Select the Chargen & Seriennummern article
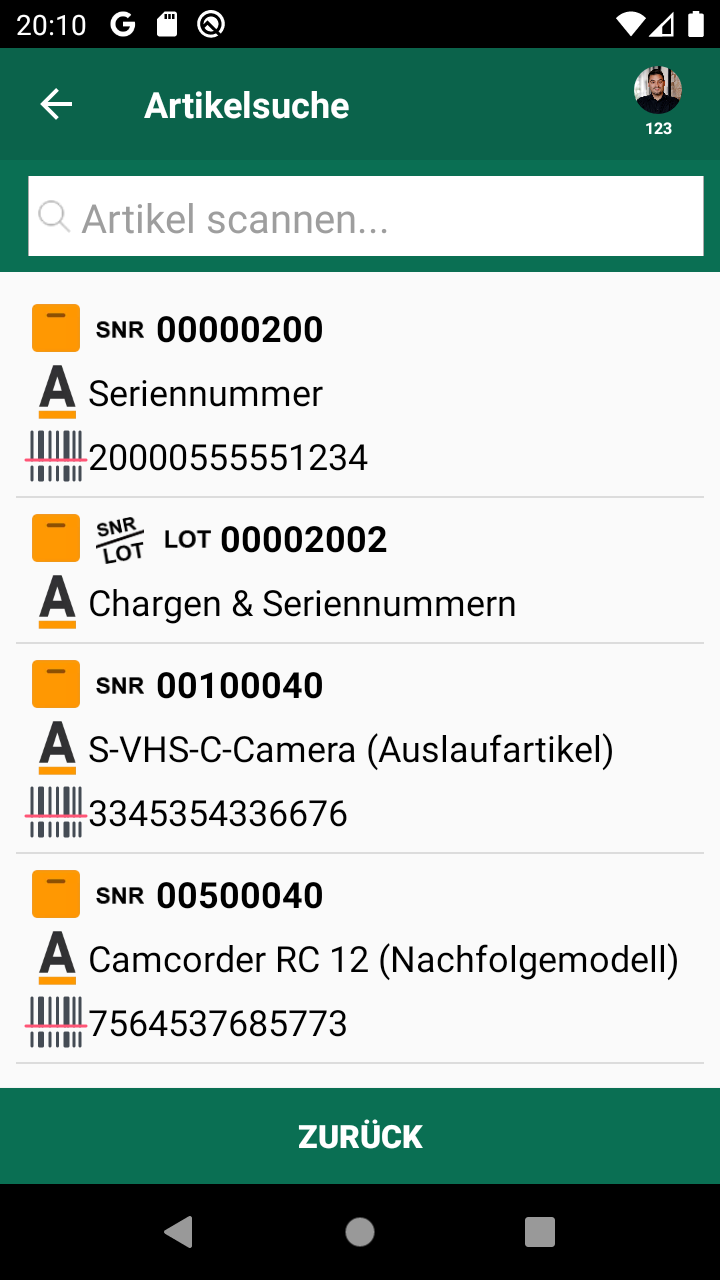The height and width of the screenshot is (1280, 720). [360, 572]
